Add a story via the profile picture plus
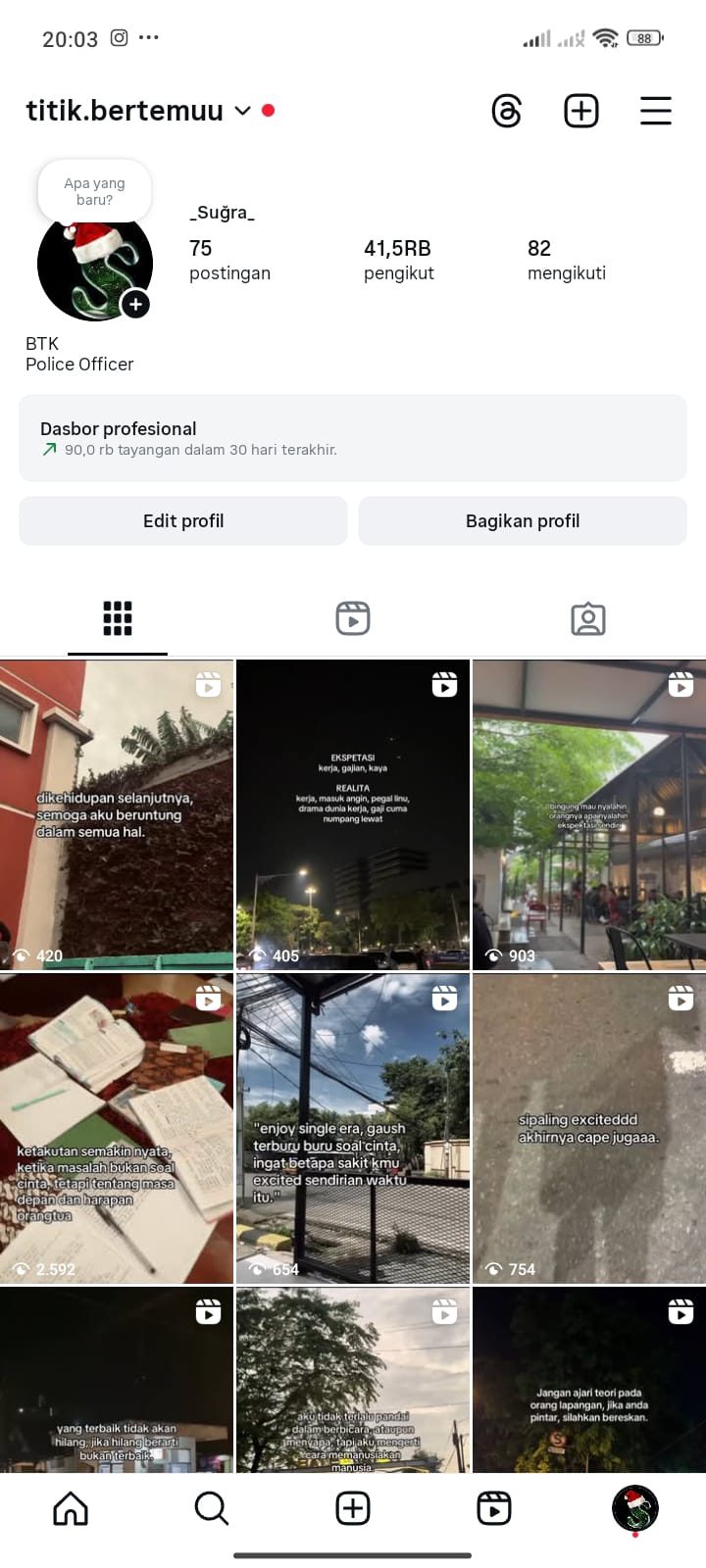This screenshot has height=1568, width=706. coord(135,305)
